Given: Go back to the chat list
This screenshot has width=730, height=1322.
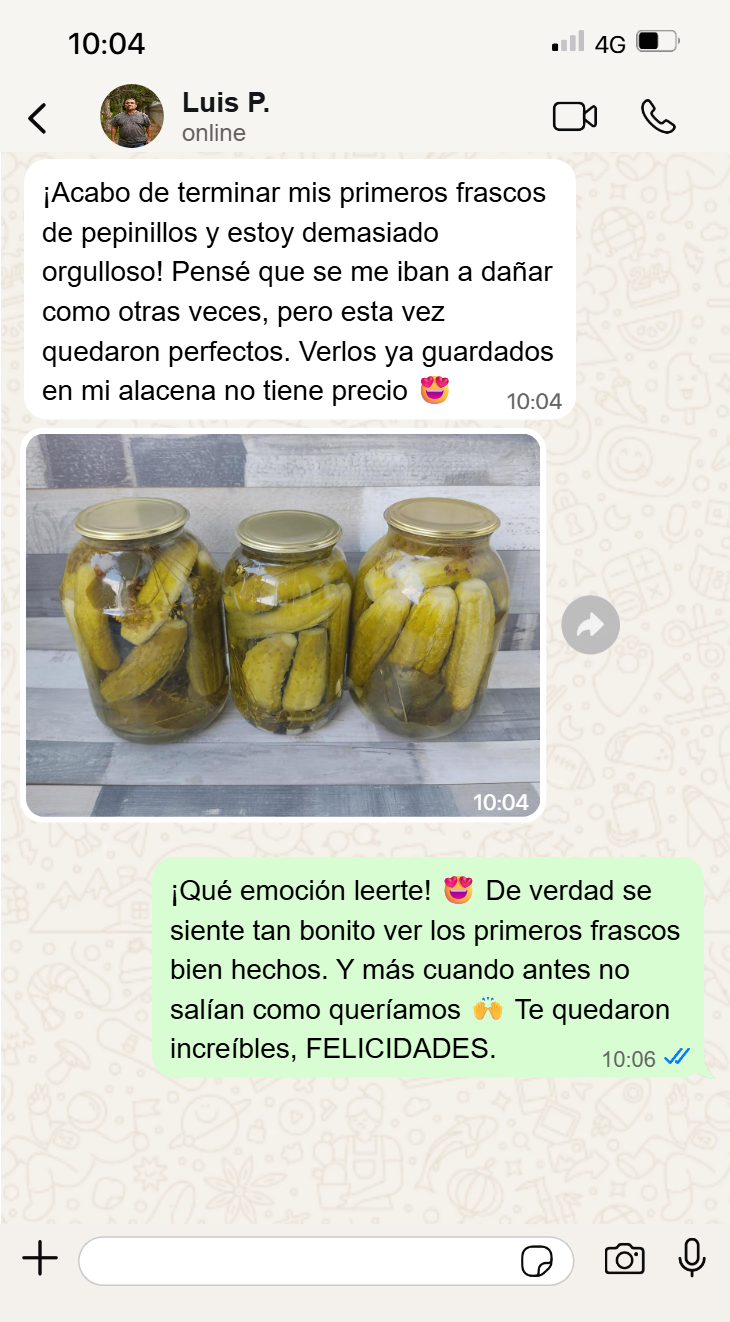Looking at the screenshot, I should click(37, 118).
